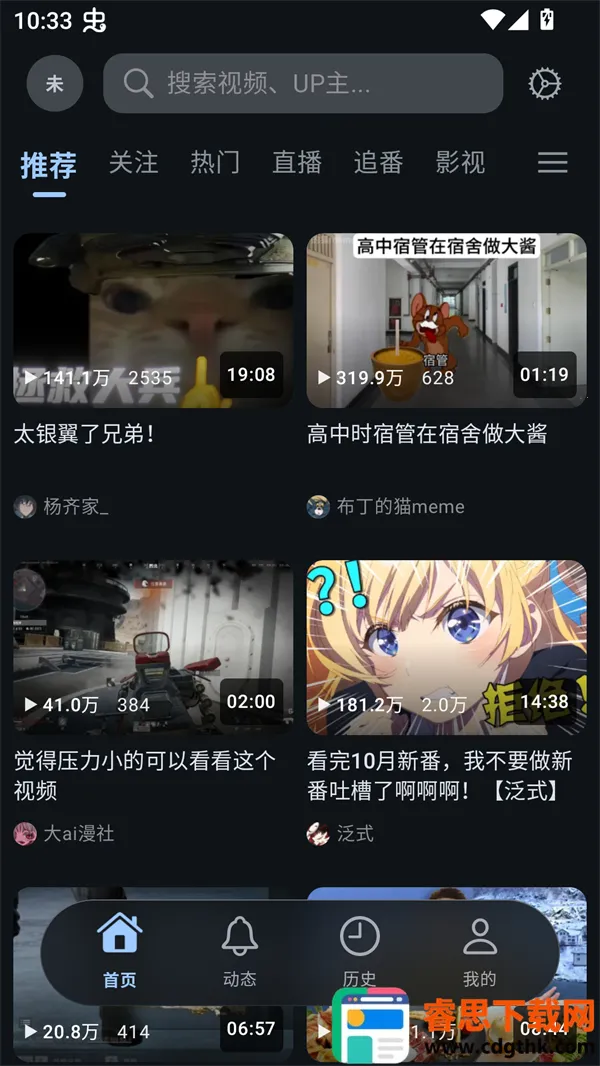
Task: Switch to the 动态 bottom tab
Action: click(240, 952)
